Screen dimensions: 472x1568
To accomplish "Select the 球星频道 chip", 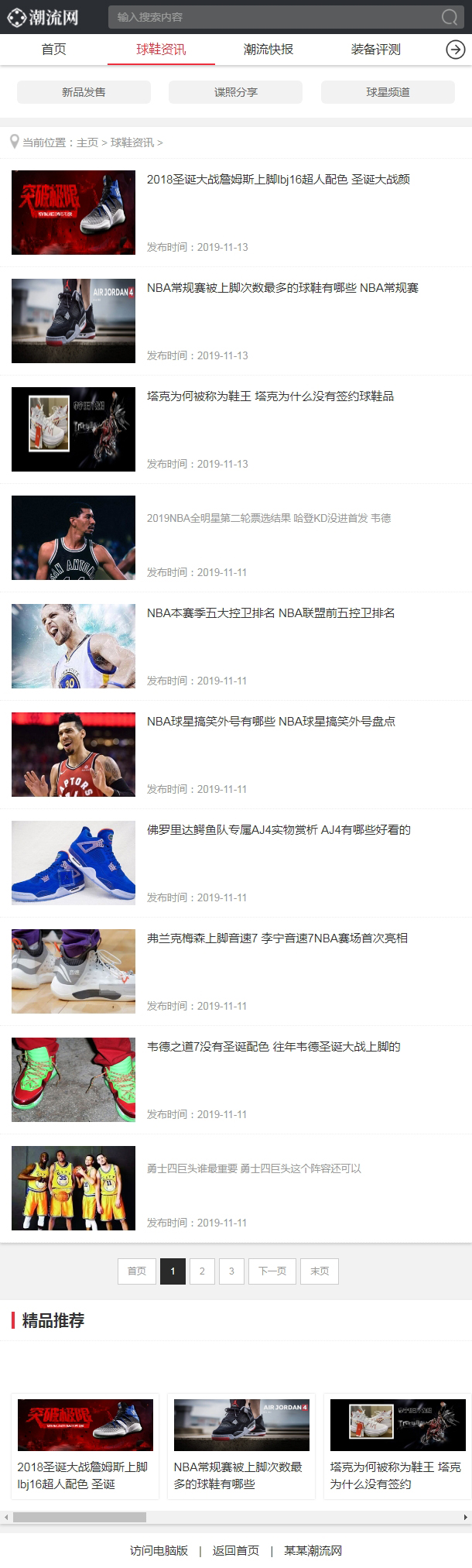I will (388, 92).
